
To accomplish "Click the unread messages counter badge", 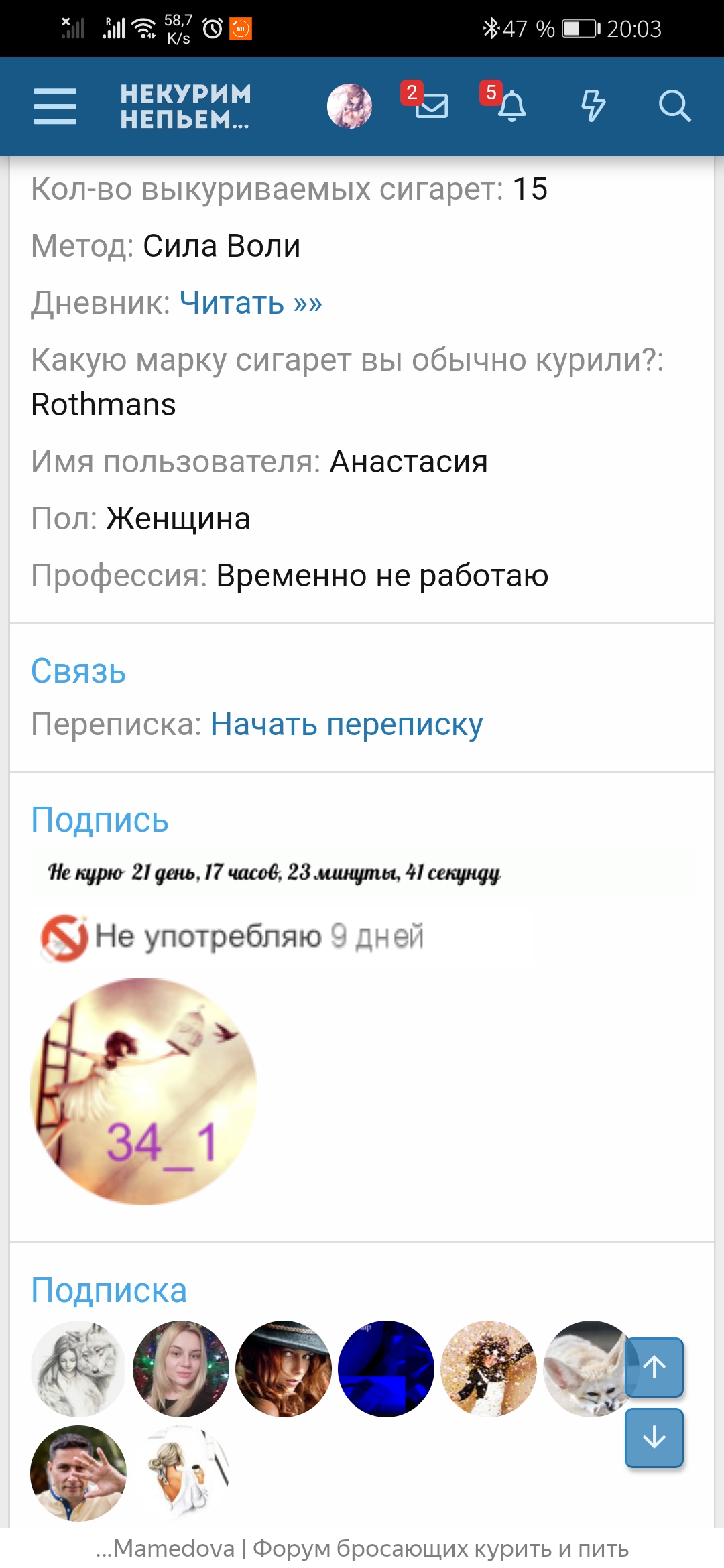I will point(412,92).
